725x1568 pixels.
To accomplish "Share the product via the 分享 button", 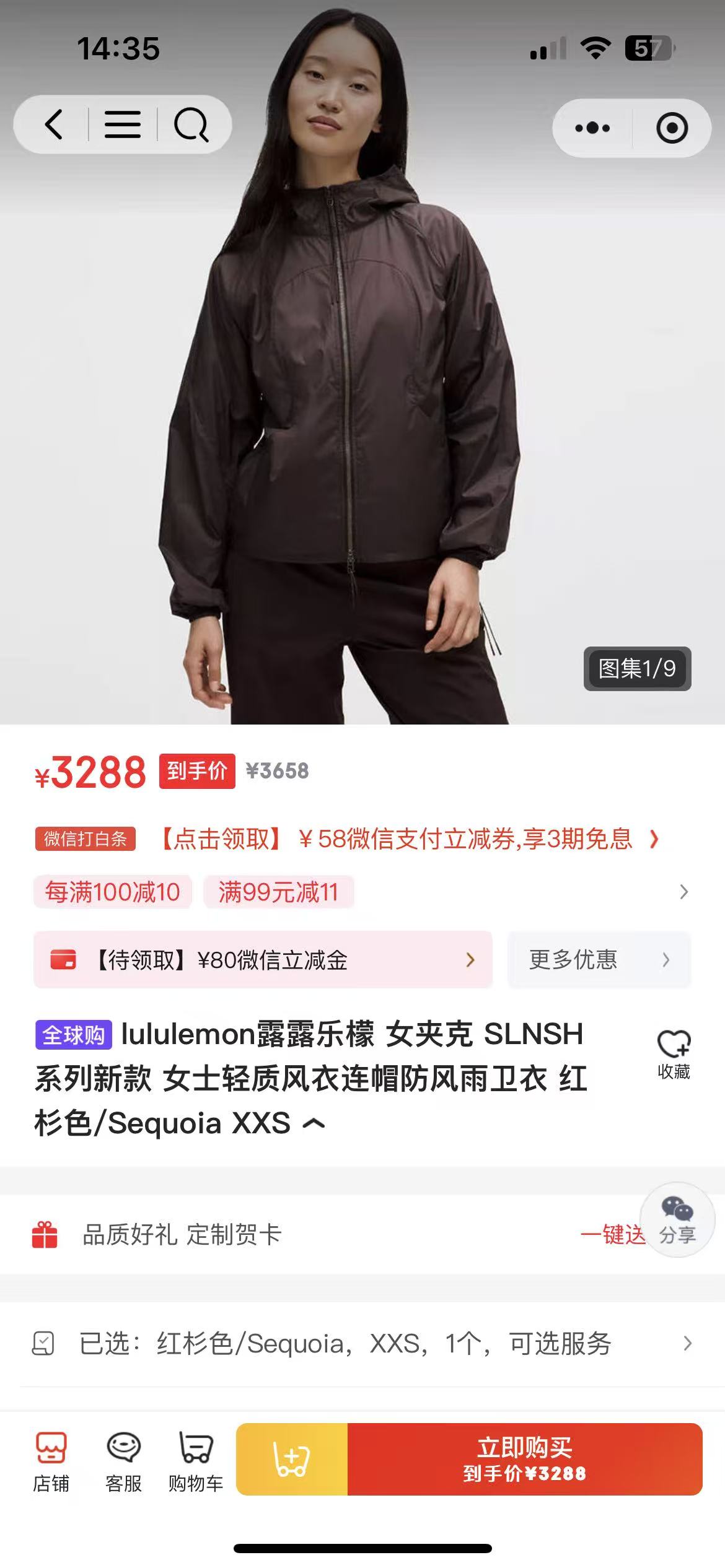I will pyautogui.click(x=677, y=1220).
